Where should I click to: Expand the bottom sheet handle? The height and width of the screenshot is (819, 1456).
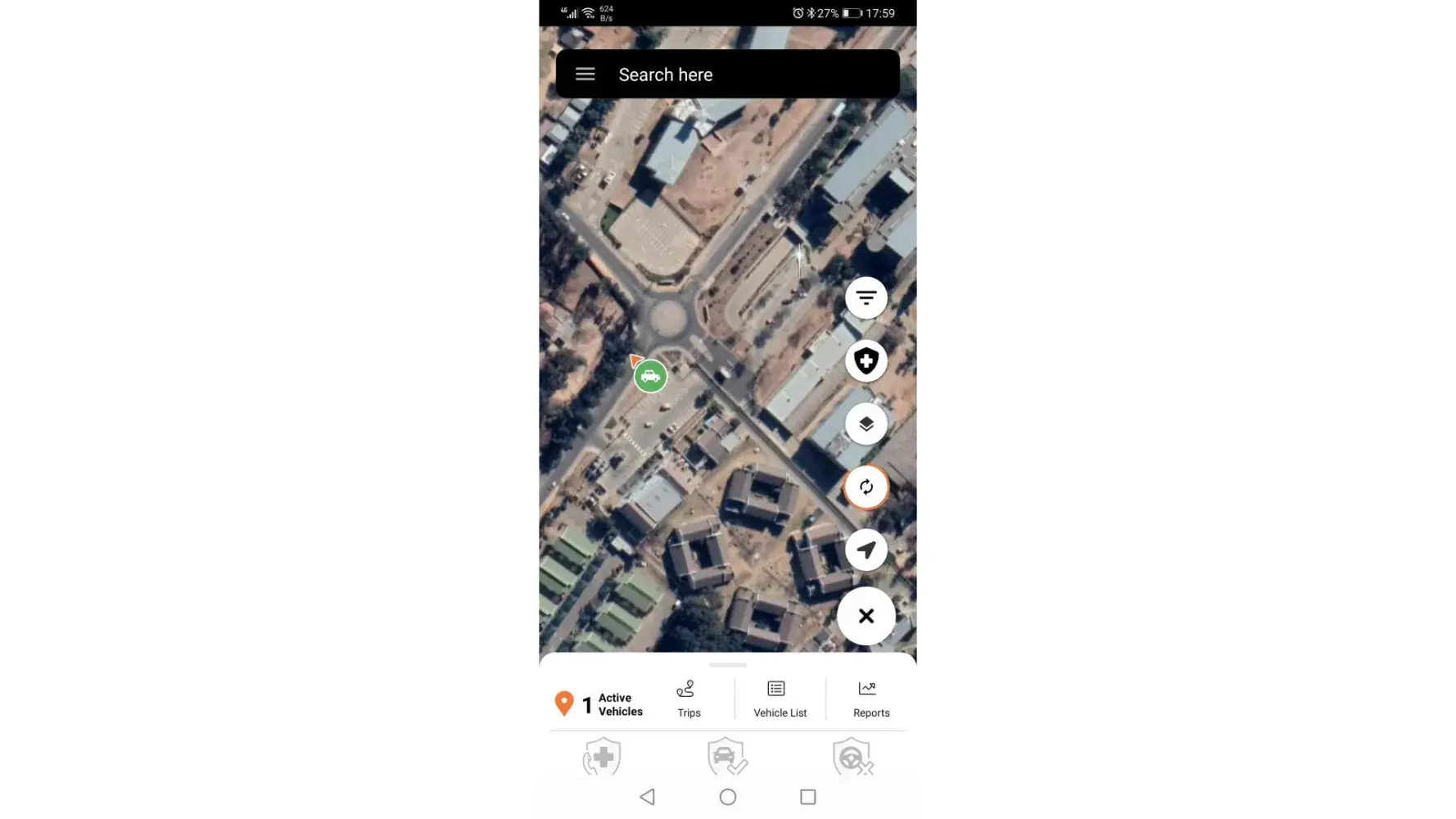coord(727,665)
